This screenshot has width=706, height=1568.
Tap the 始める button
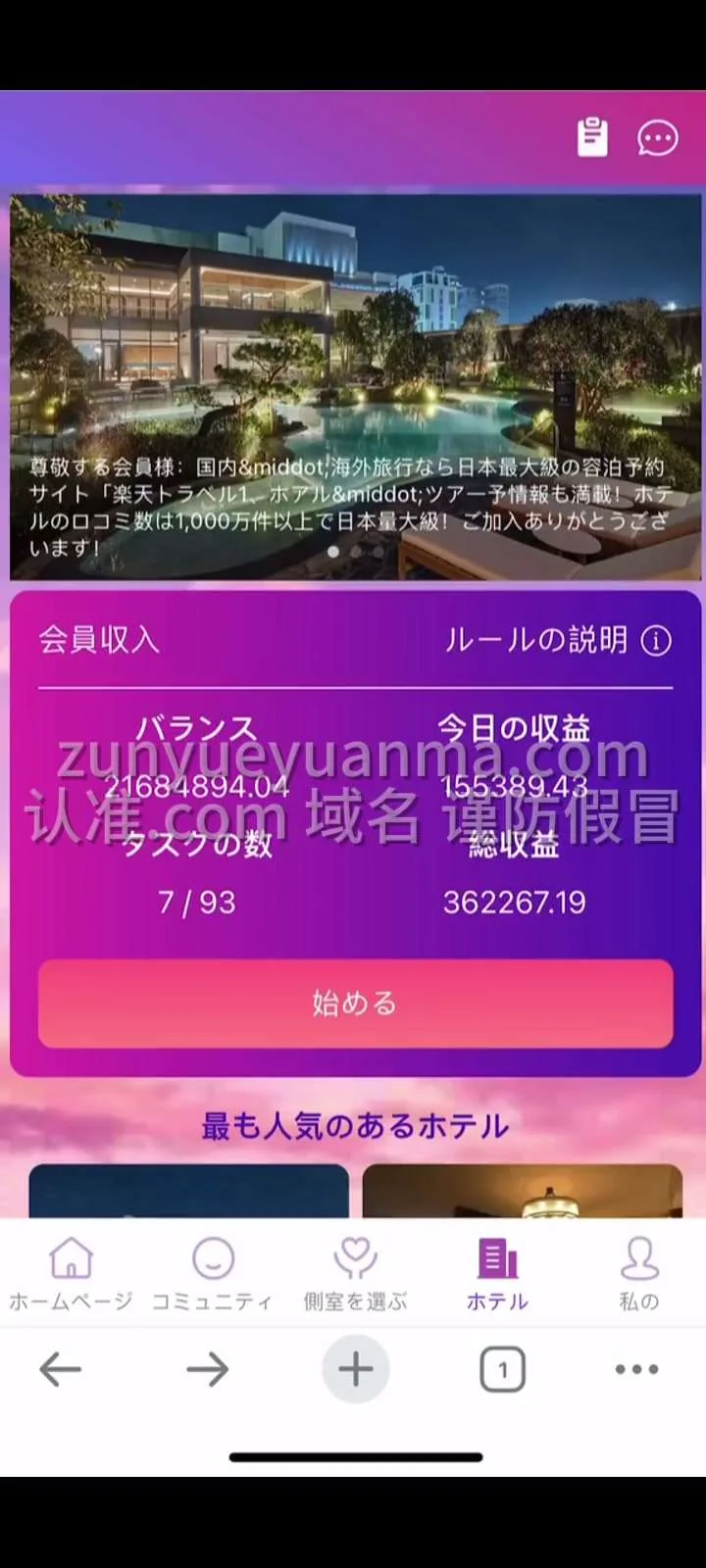[355, 1004]
